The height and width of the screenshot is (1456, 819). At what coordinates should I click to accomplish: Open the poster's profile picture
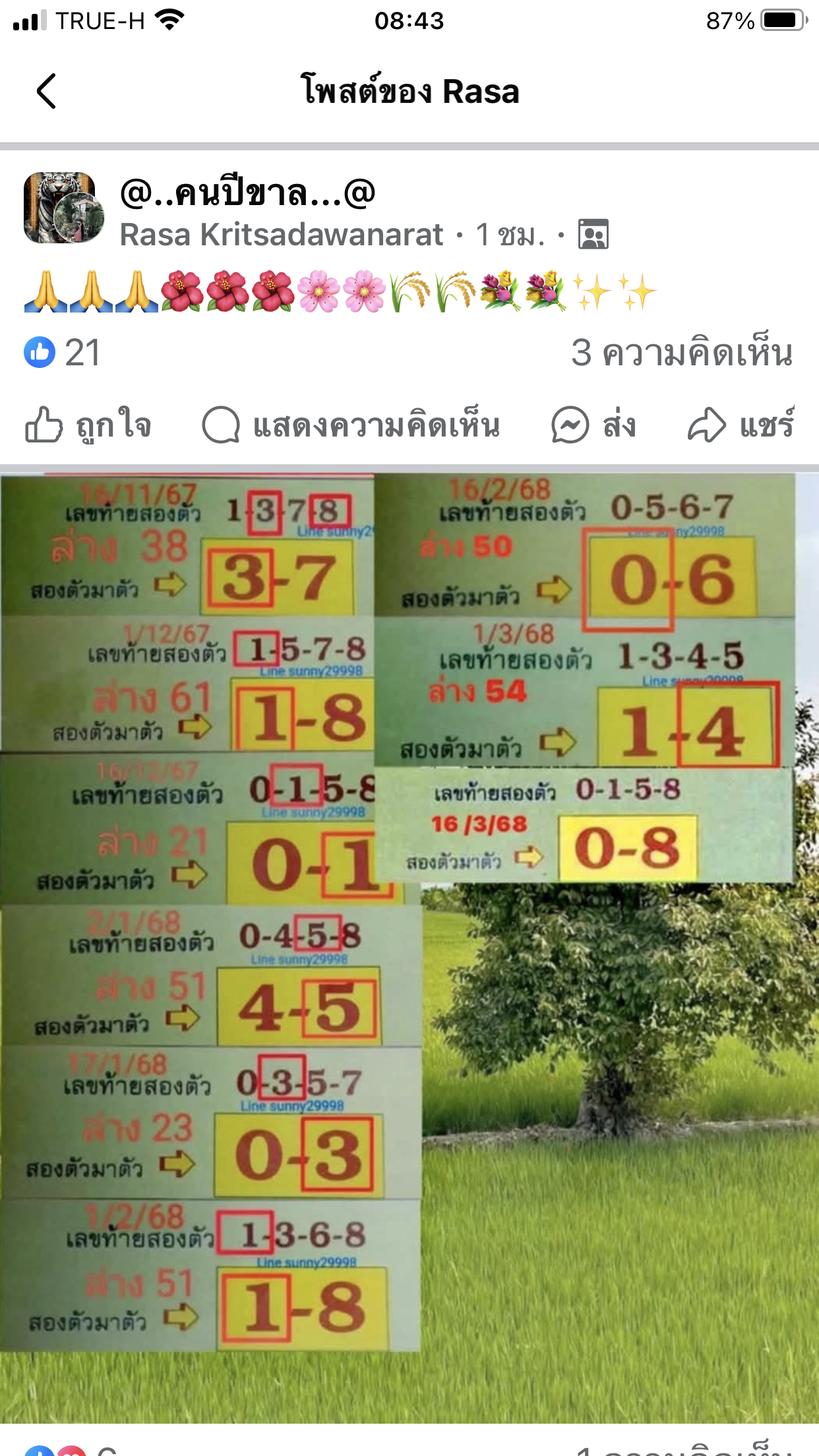pos(64,208)
